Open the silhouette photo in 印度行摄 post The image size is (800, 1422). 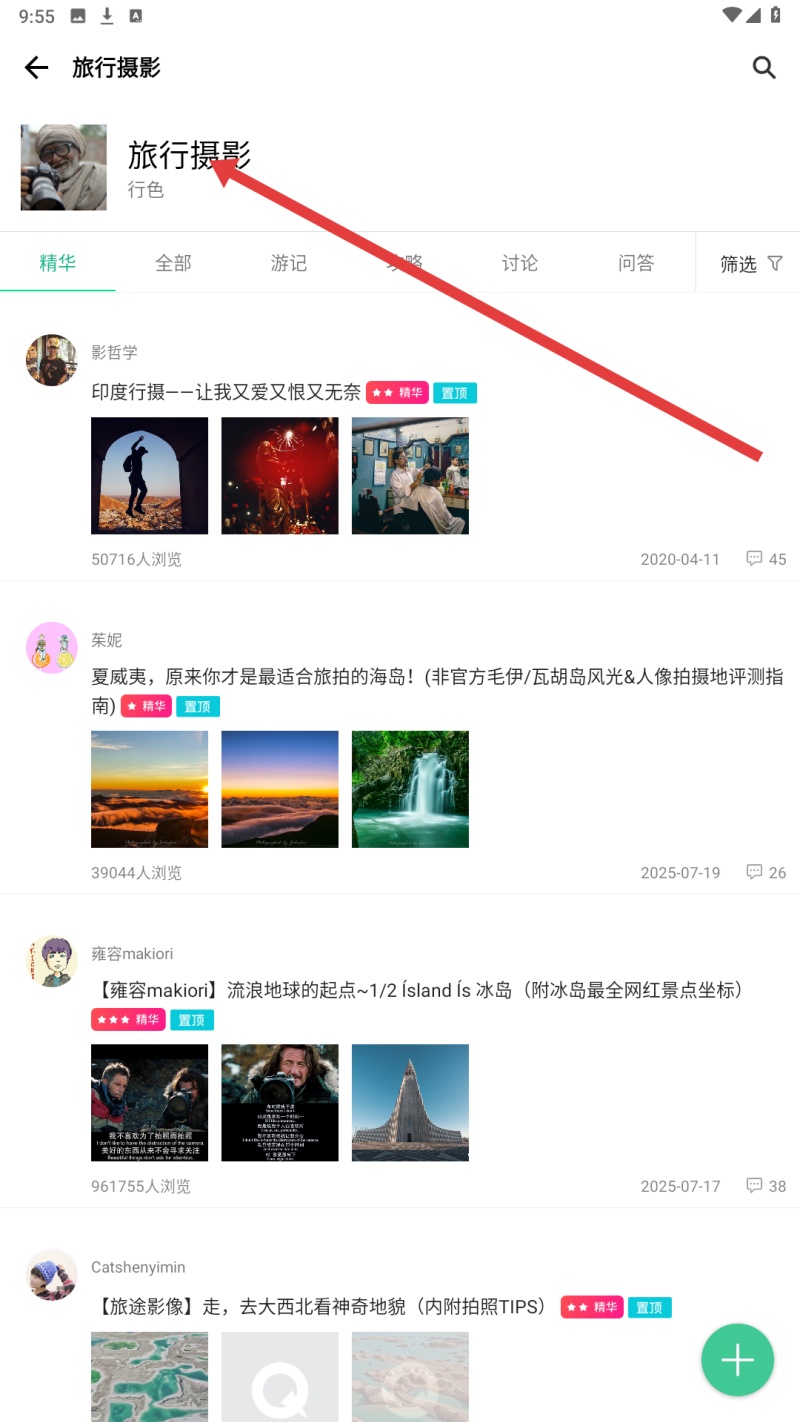coord(150,476)
